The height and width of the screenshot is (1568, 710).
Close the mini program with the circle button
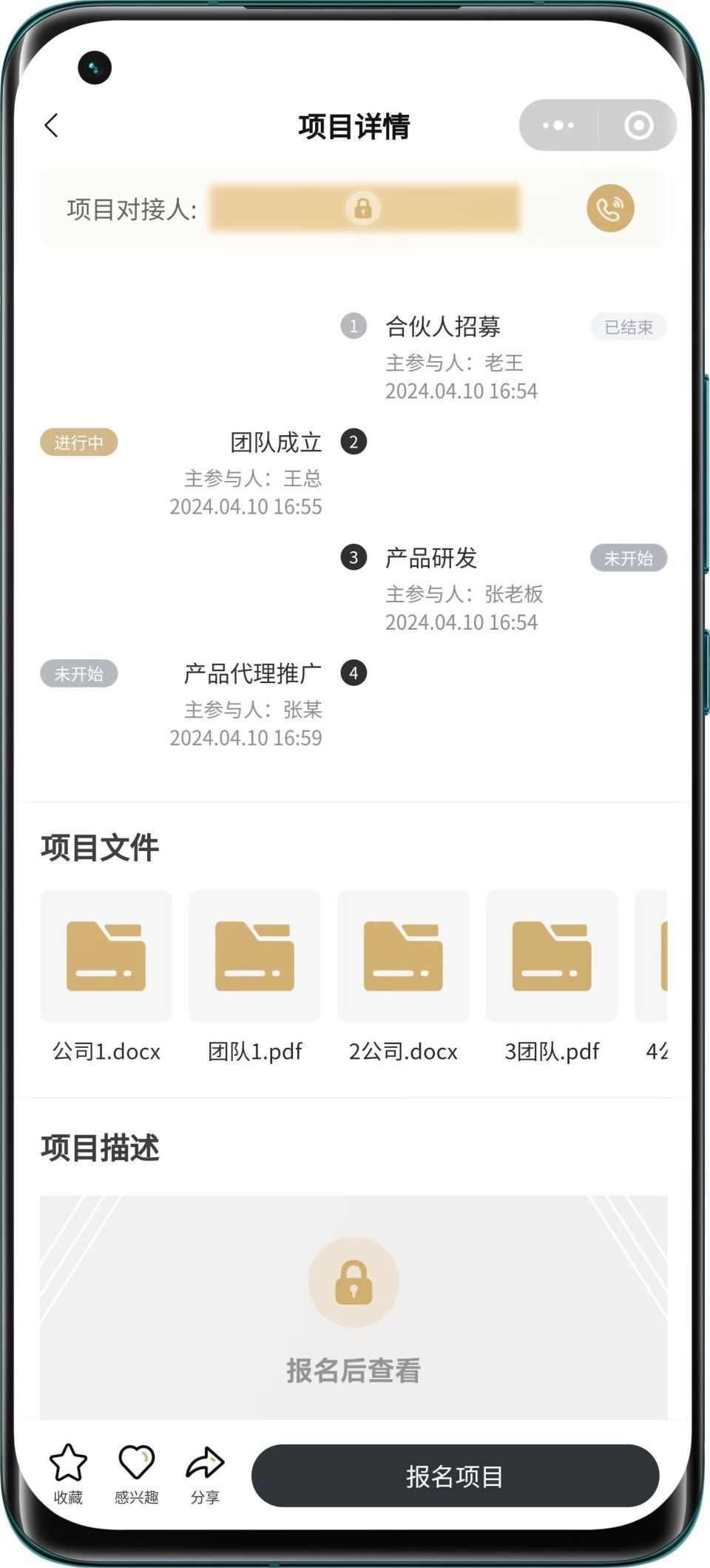coord(638,125)
